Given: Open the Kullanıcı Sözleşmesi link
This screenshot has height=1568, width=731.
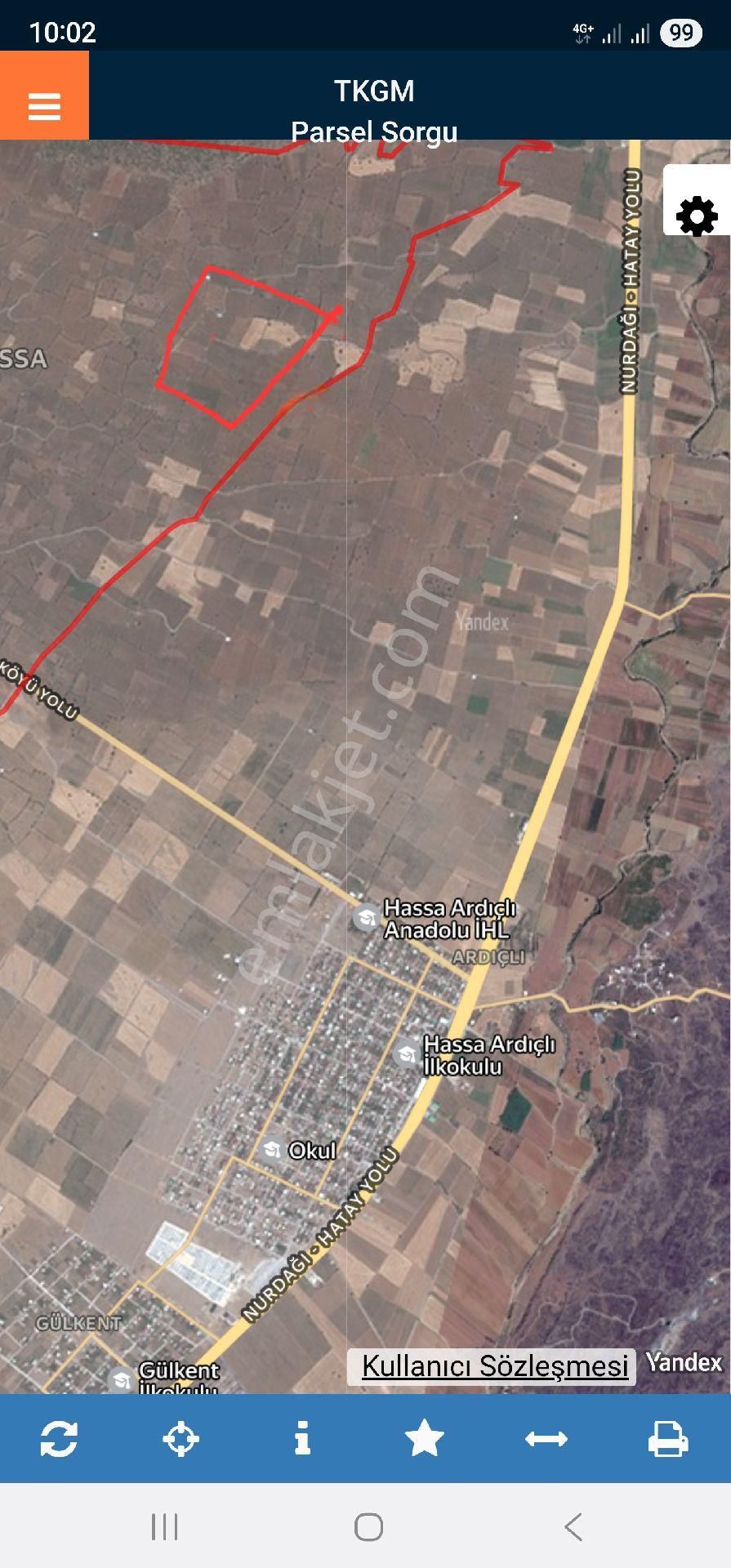Looking at the screenshot, I should click(495, 1365).
